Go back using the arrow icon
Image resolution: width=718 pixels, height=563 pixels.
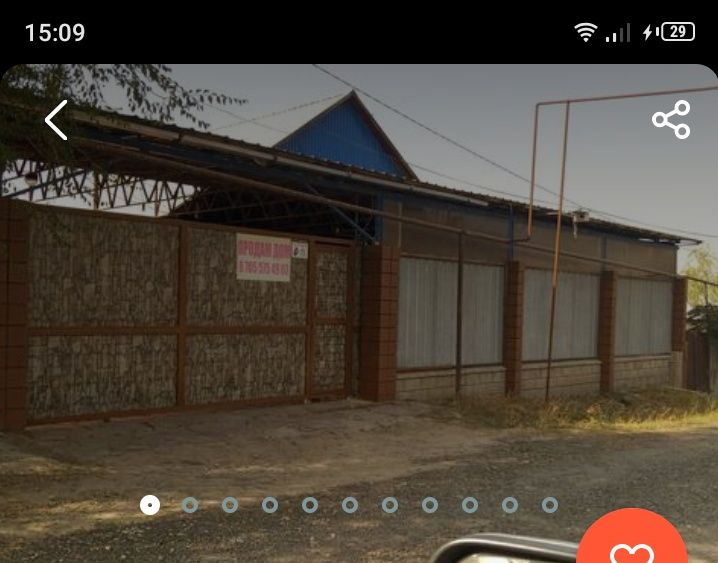click(x=56, y=120)
